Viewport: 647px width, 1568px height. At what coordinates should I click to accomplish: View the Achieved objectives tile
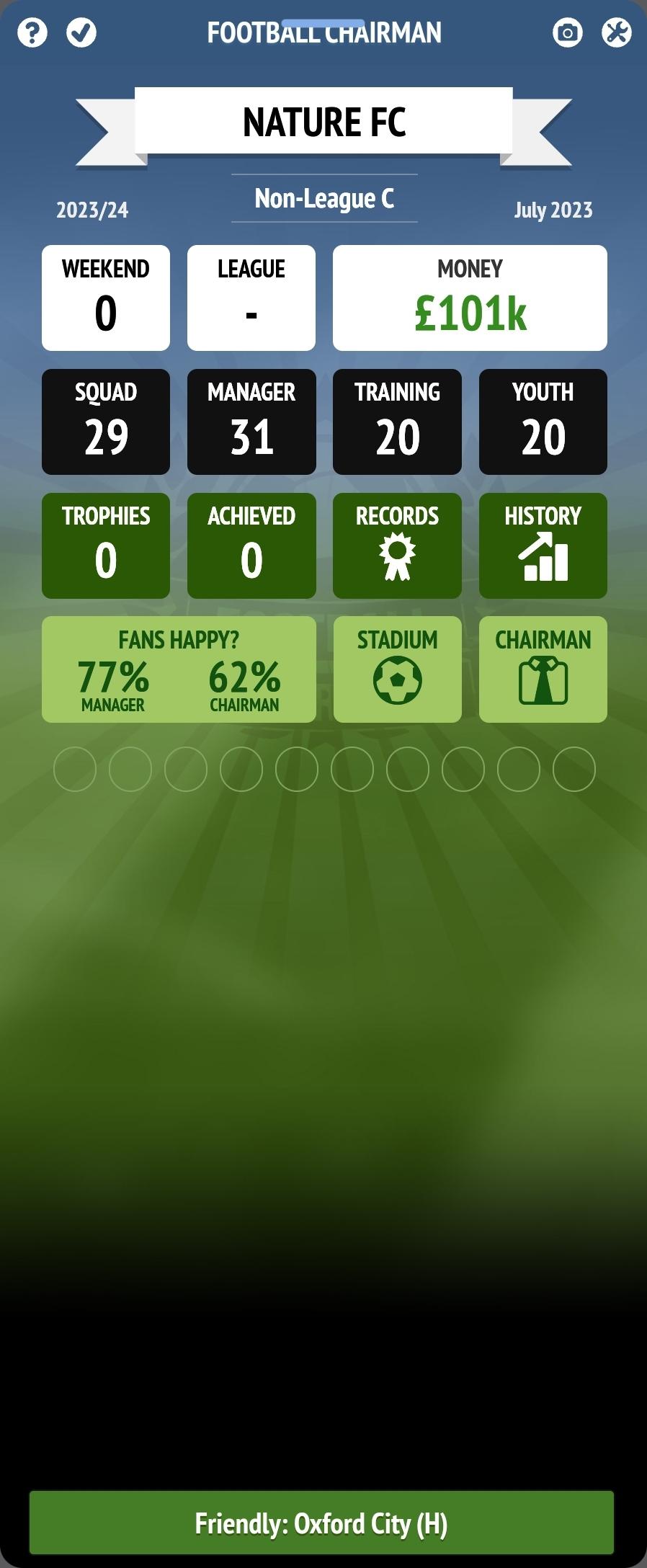pos(251,545)
